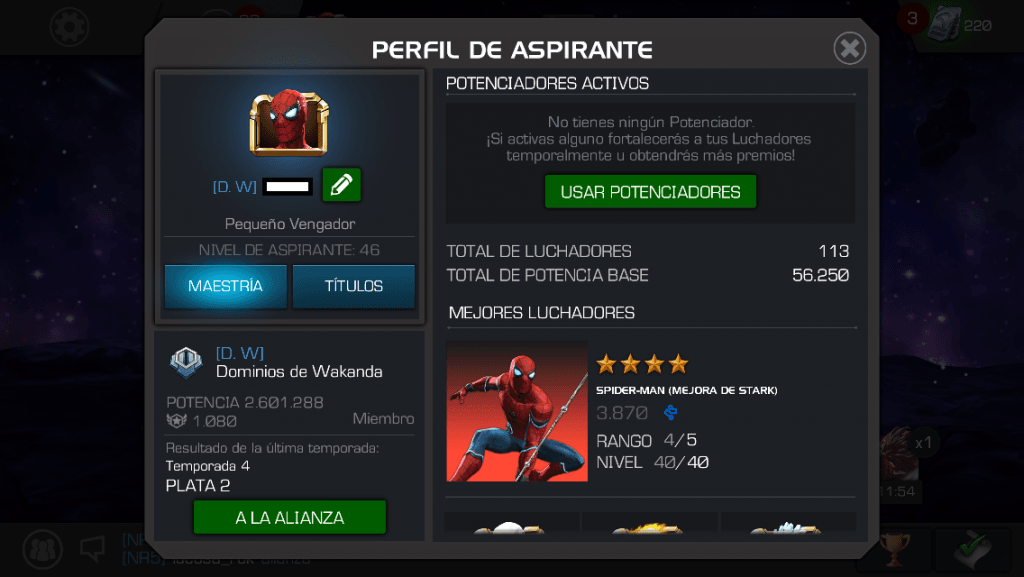This screenshot has width=1024, height=577.
Task: Tap the Spider-Man profile avatar
Action: [x=288, y=124]
